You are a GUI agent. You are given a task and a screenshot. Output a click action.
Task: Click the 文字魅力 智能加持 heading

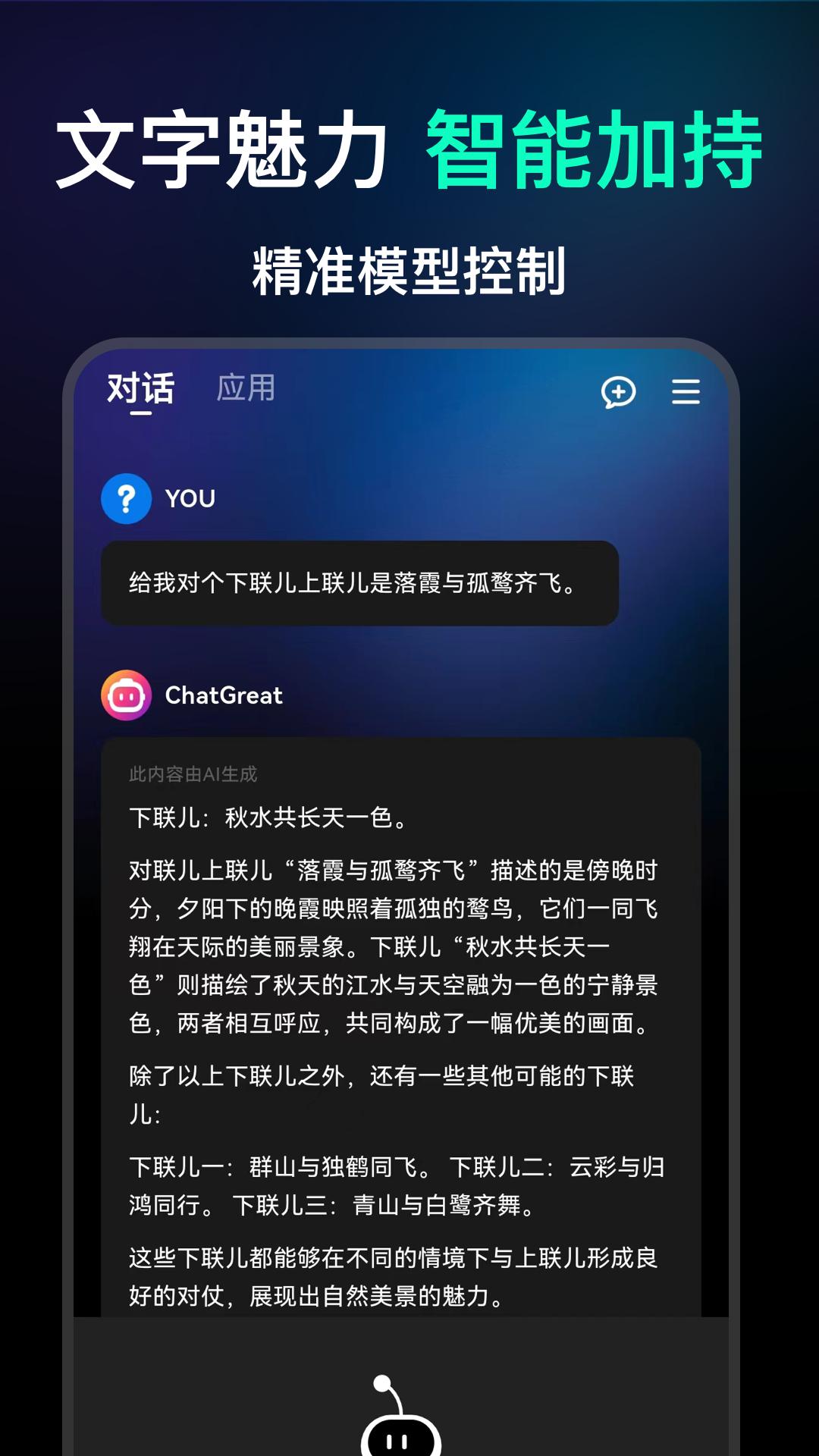coord(409,146)
